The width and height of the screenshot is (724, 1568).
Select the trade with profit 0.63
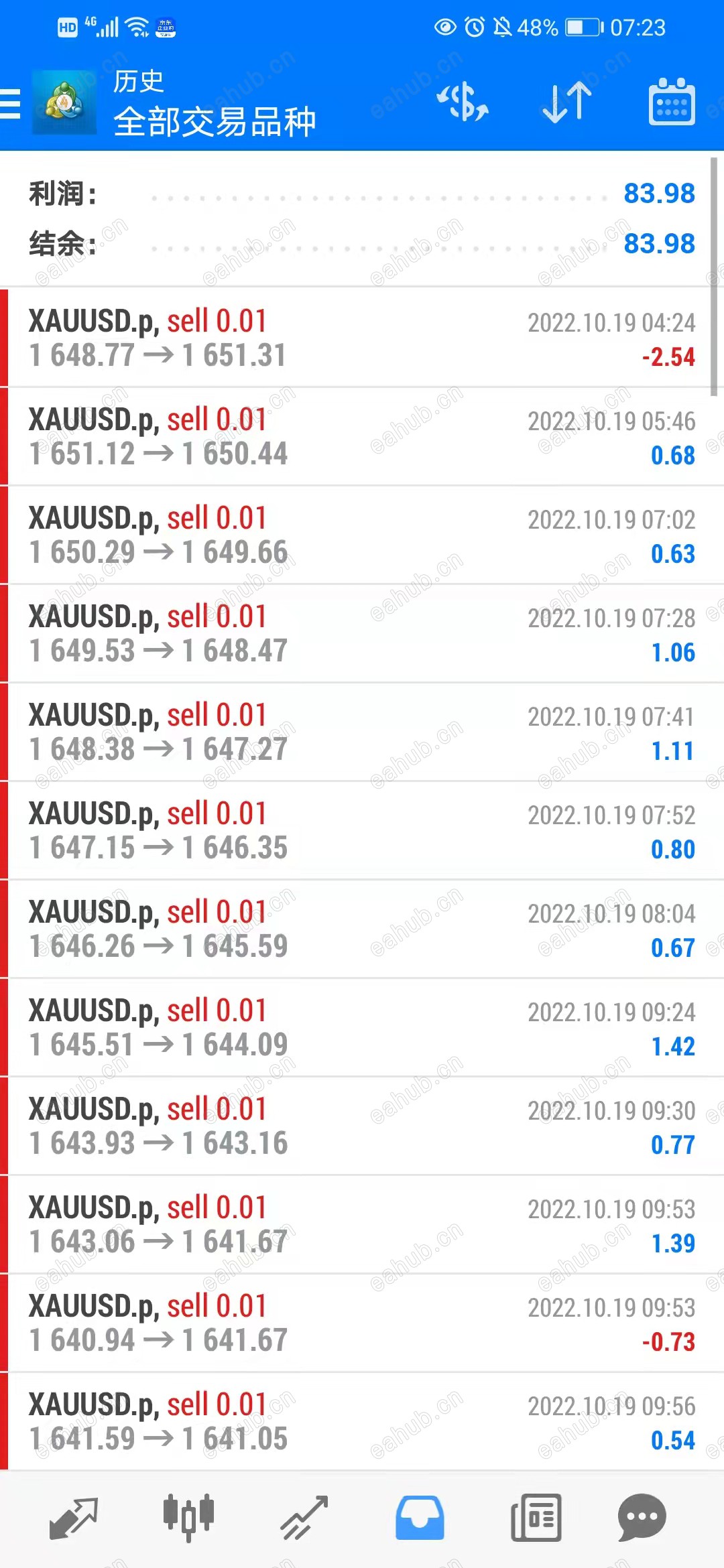point(362,535)
